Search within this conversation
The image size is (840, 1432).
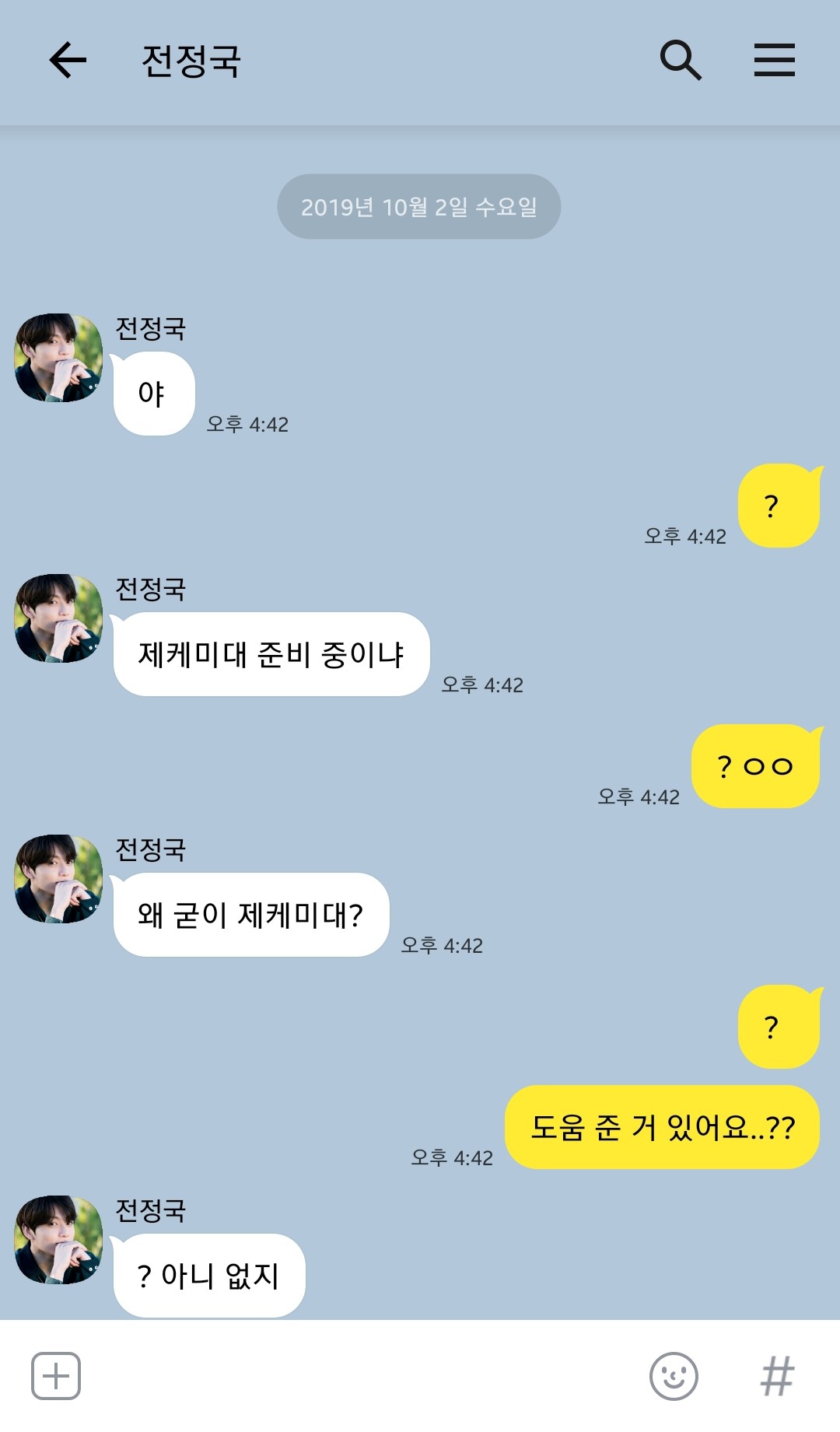[681, 61]
